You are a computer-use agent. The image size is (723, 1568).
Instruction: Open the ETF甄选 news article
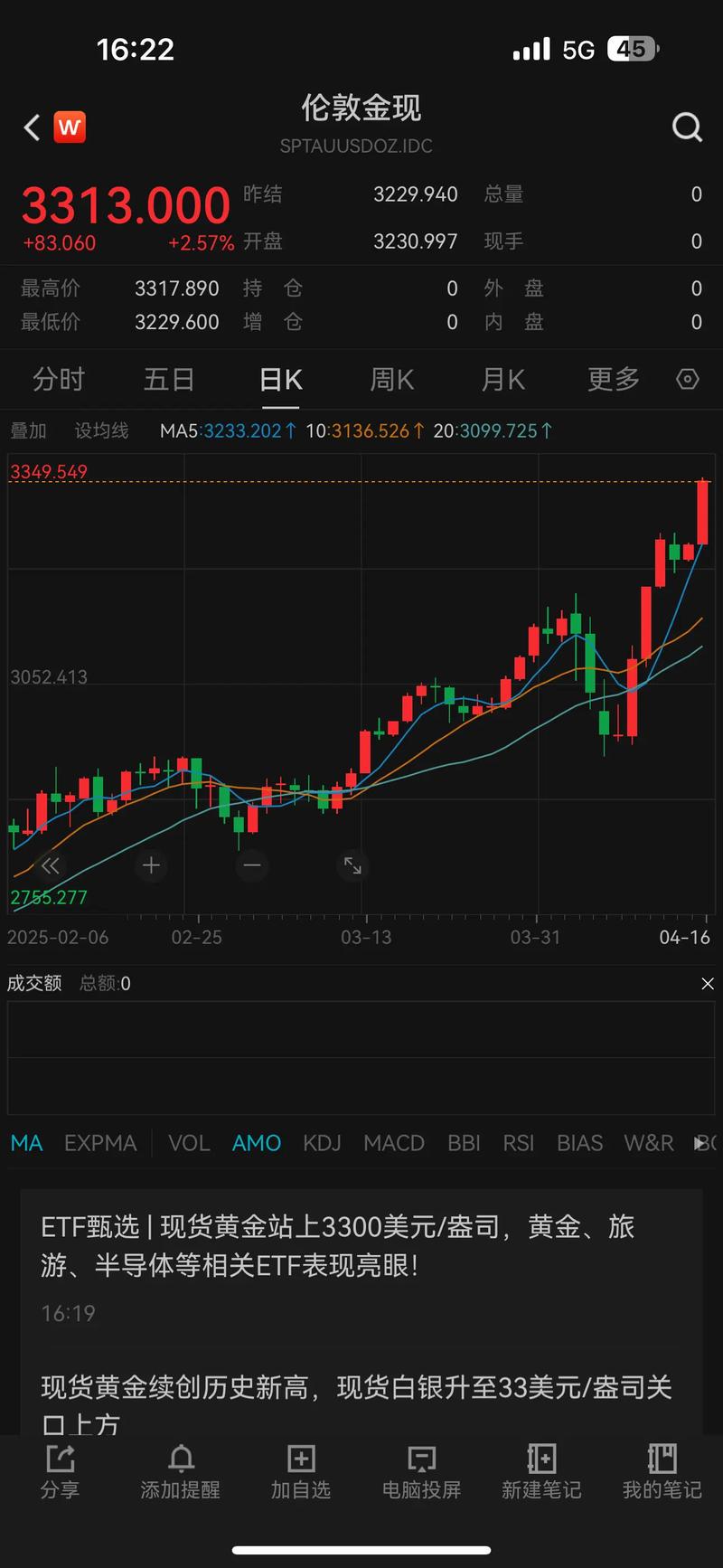338,1246
